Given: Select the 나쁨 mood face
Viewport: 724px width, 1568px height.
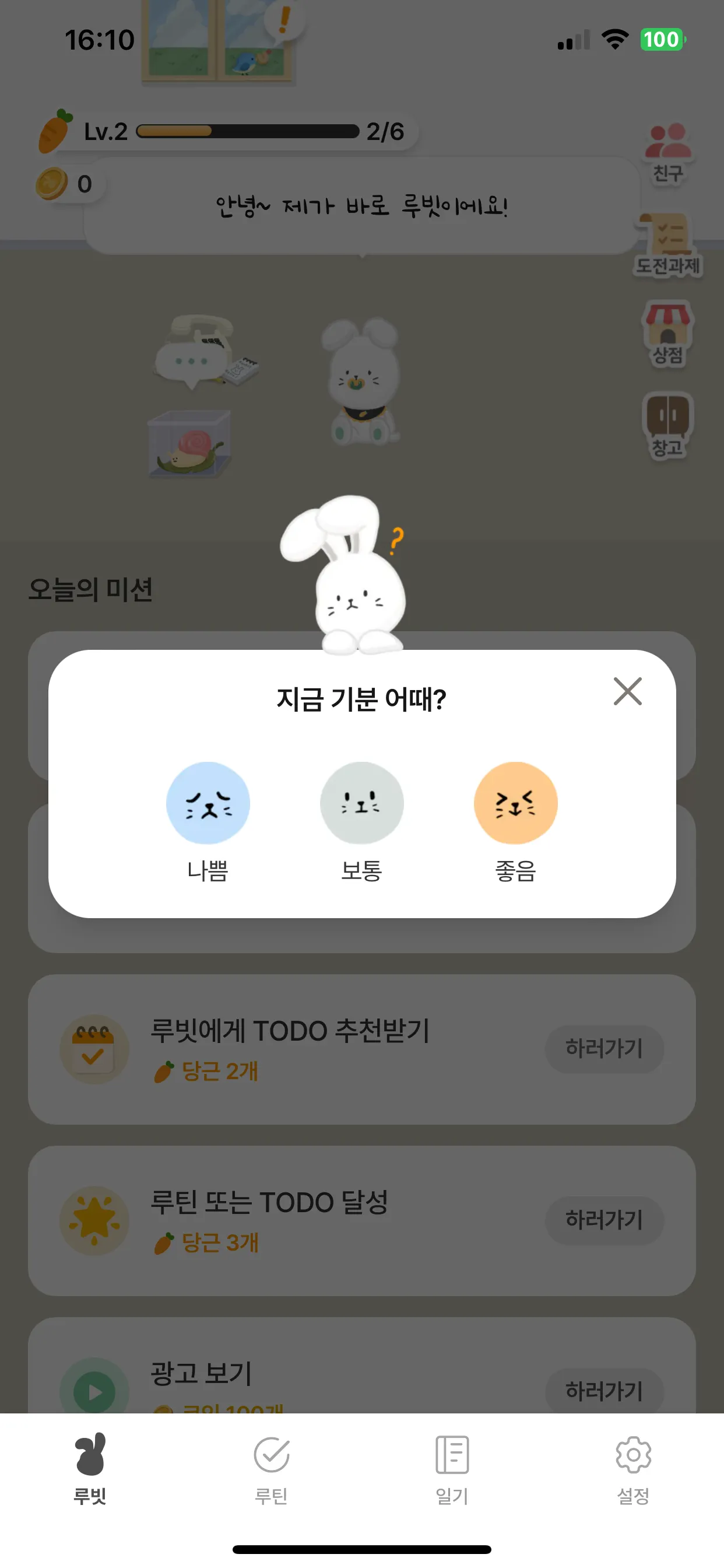Looking at the screenshot, I should [208, 803].
